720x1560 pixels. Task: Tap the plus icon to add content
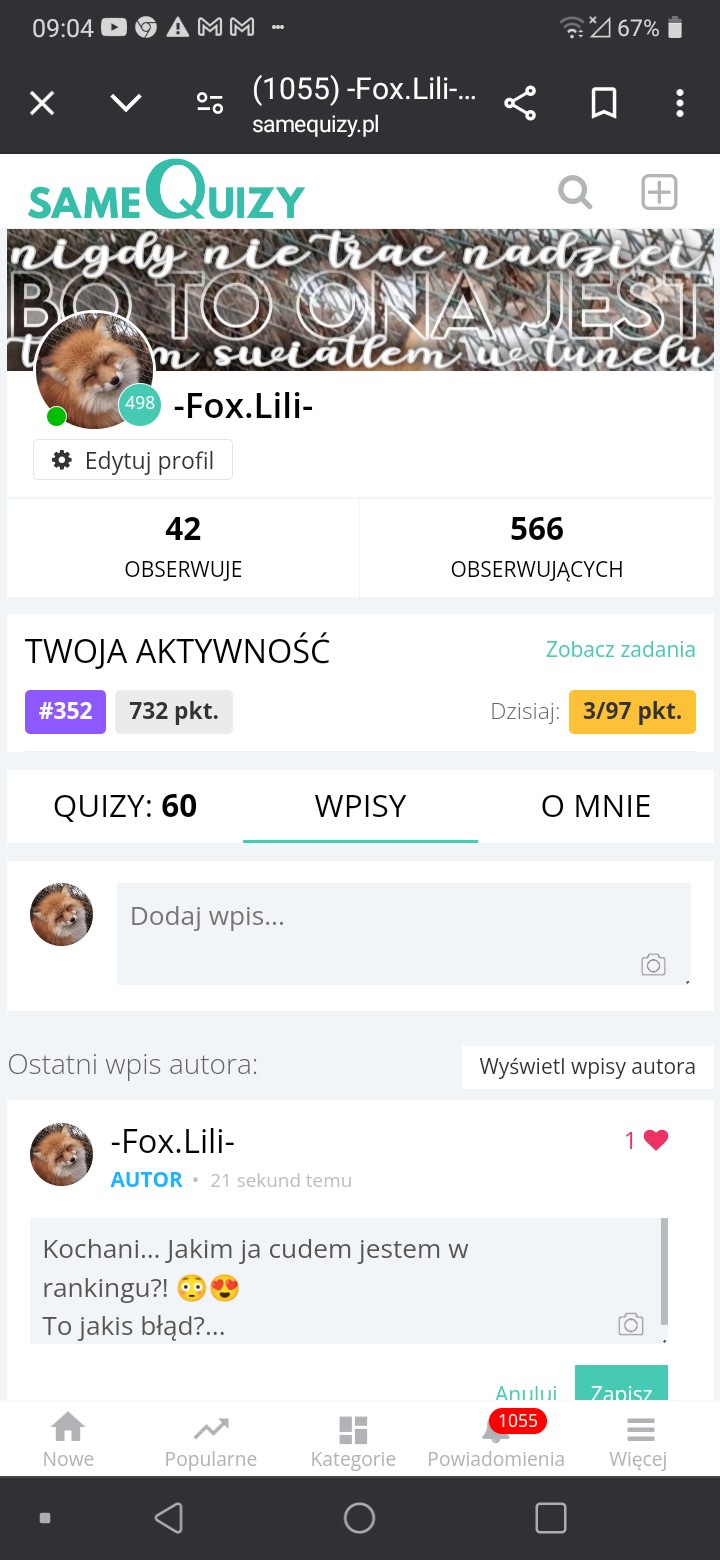(x=659, y=192)
